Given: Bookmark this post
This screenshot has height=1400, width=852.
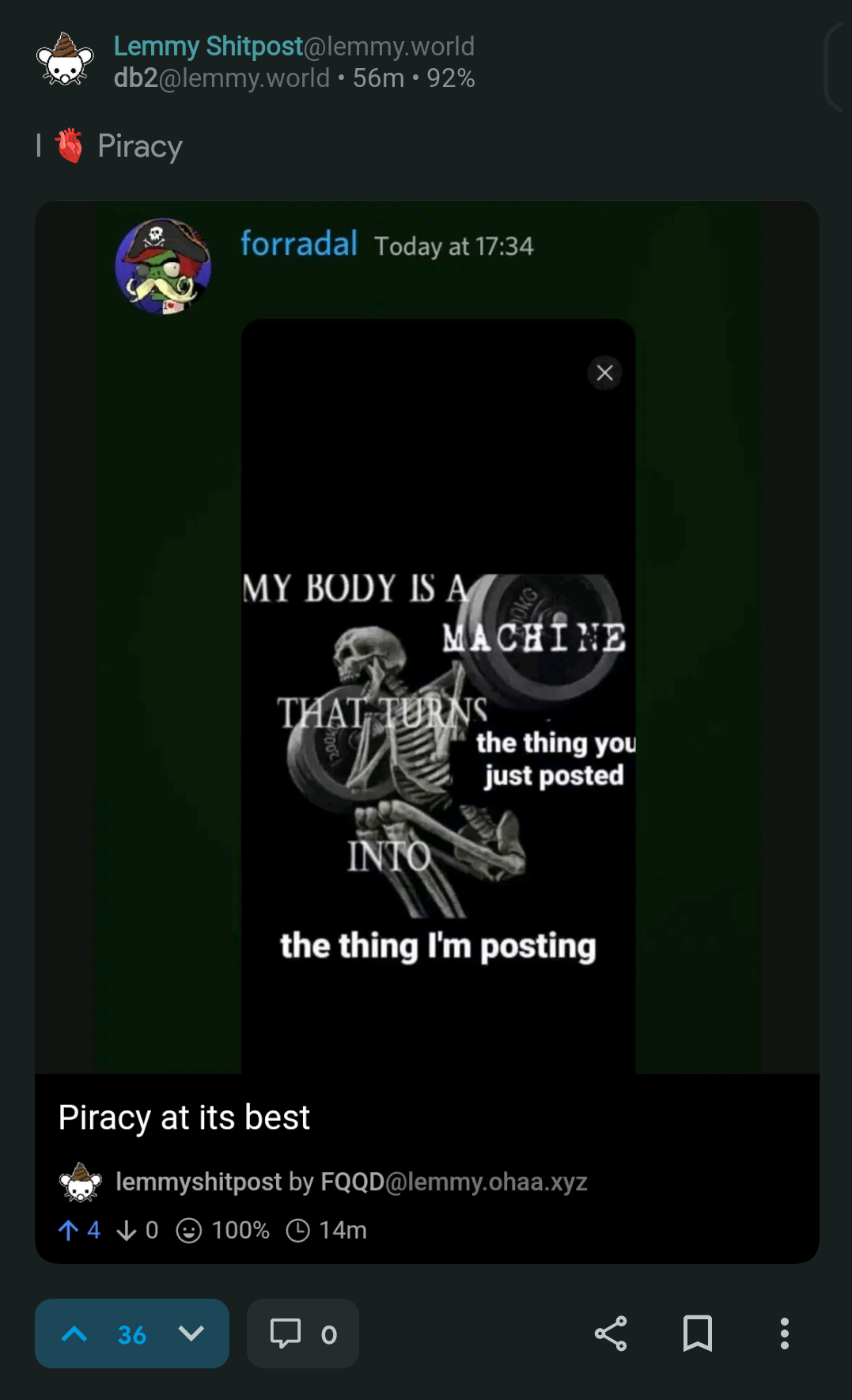Looking at the screenshot, I should click(698, 1334).
